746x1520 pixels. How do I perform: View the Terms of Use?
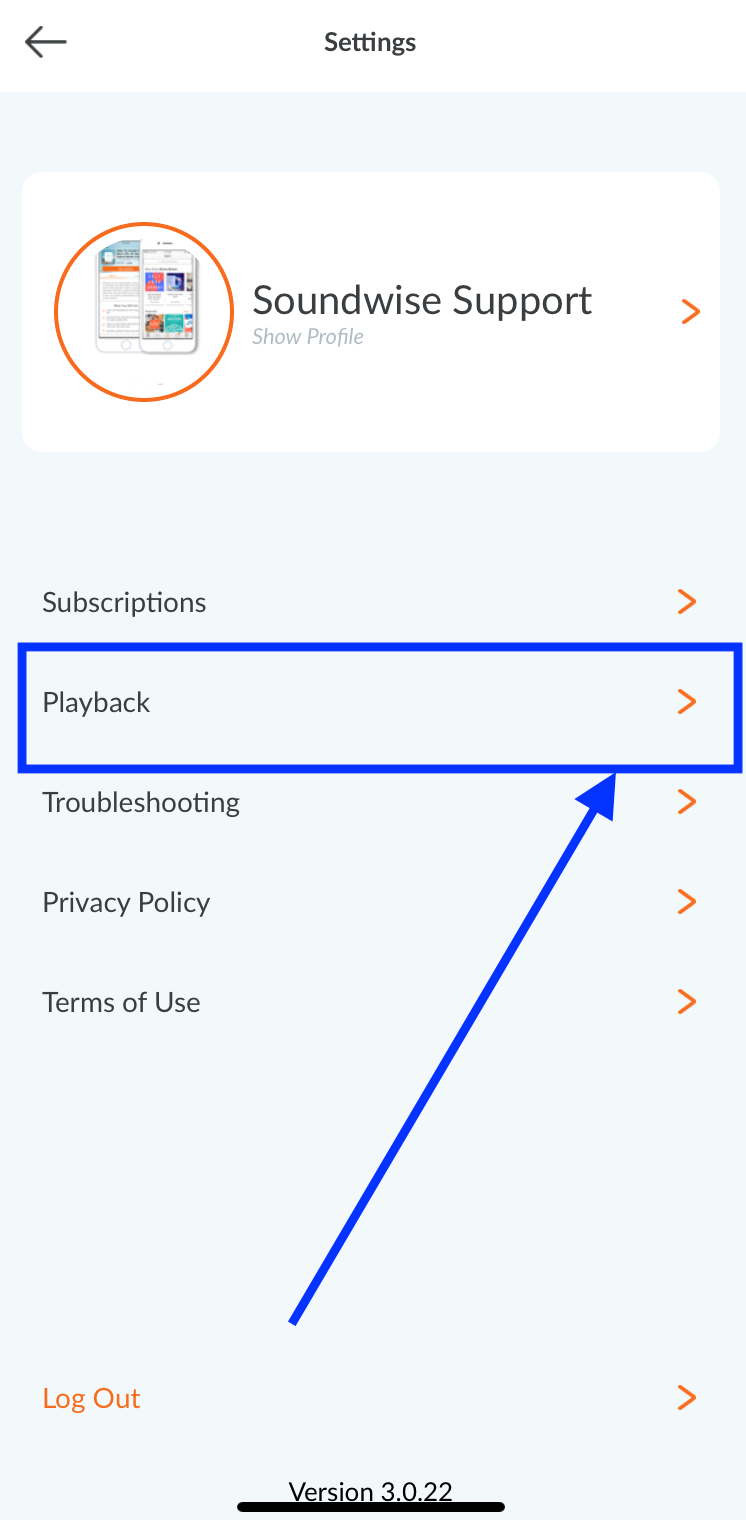[371, 1002]
